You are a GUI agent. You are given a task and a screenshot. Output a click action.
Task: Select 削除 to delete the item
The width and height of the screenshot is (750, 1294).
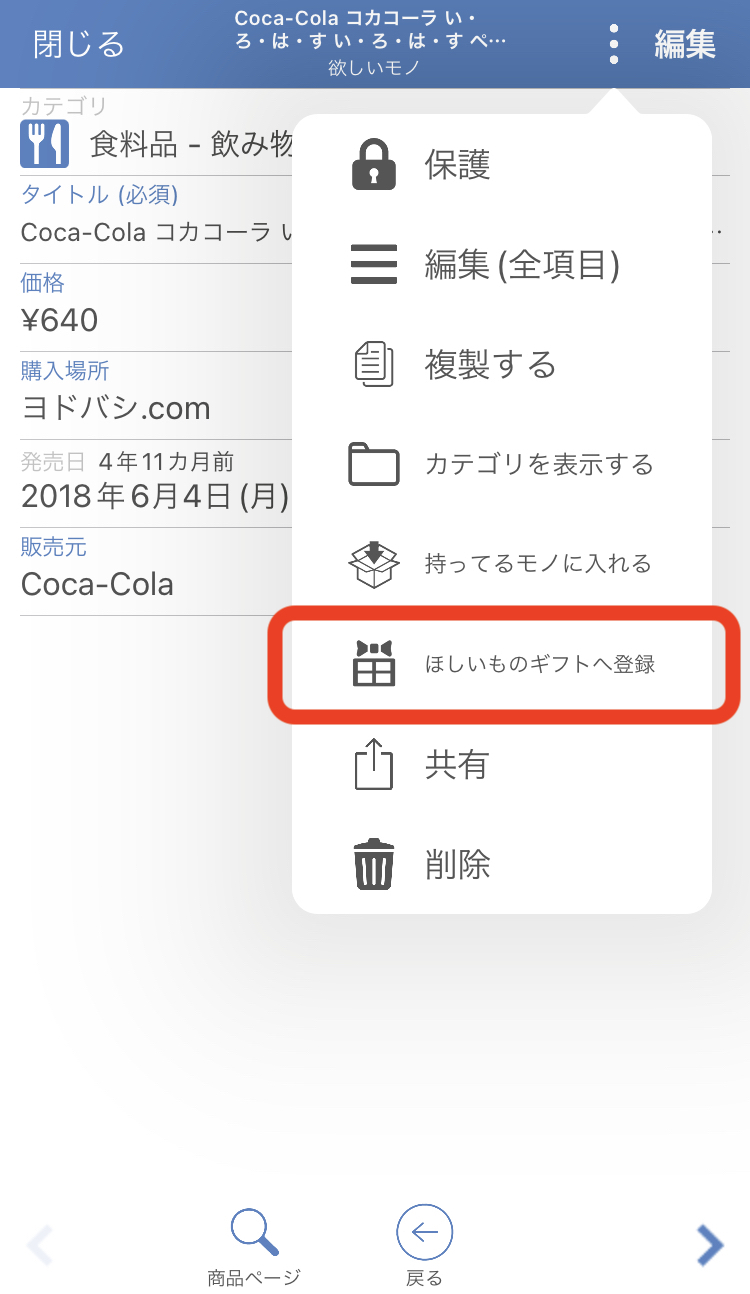pos(500,865)
